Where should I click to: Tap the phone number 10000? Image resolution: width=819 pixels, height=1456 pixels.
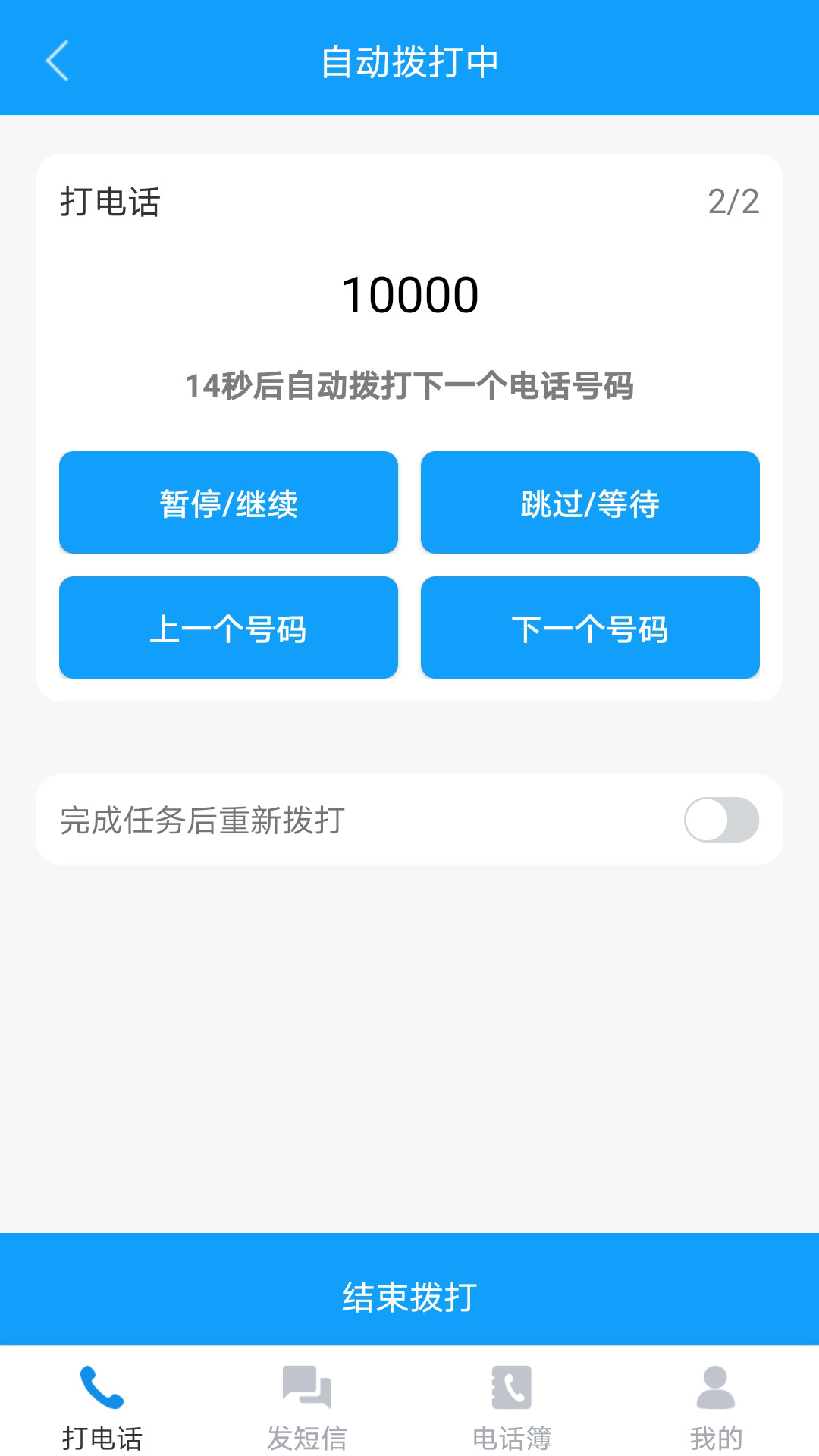coord(409,296)
